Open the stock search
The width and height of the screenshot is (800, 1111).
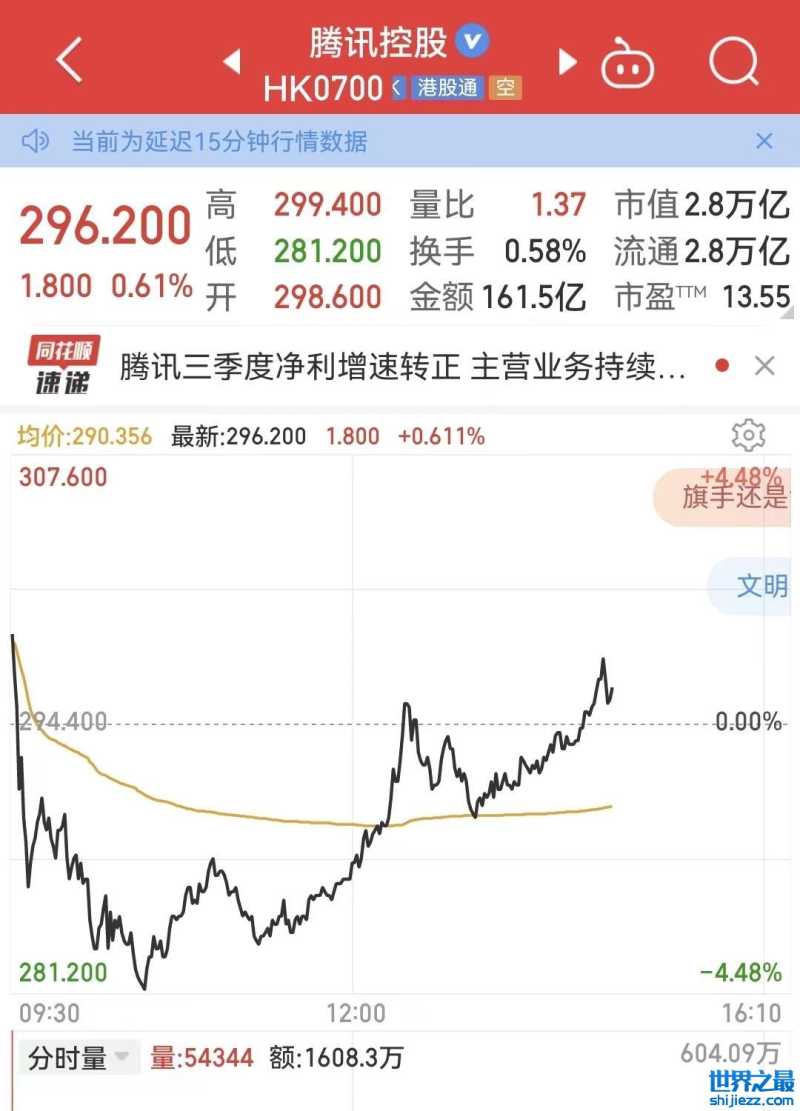point(733,63)
